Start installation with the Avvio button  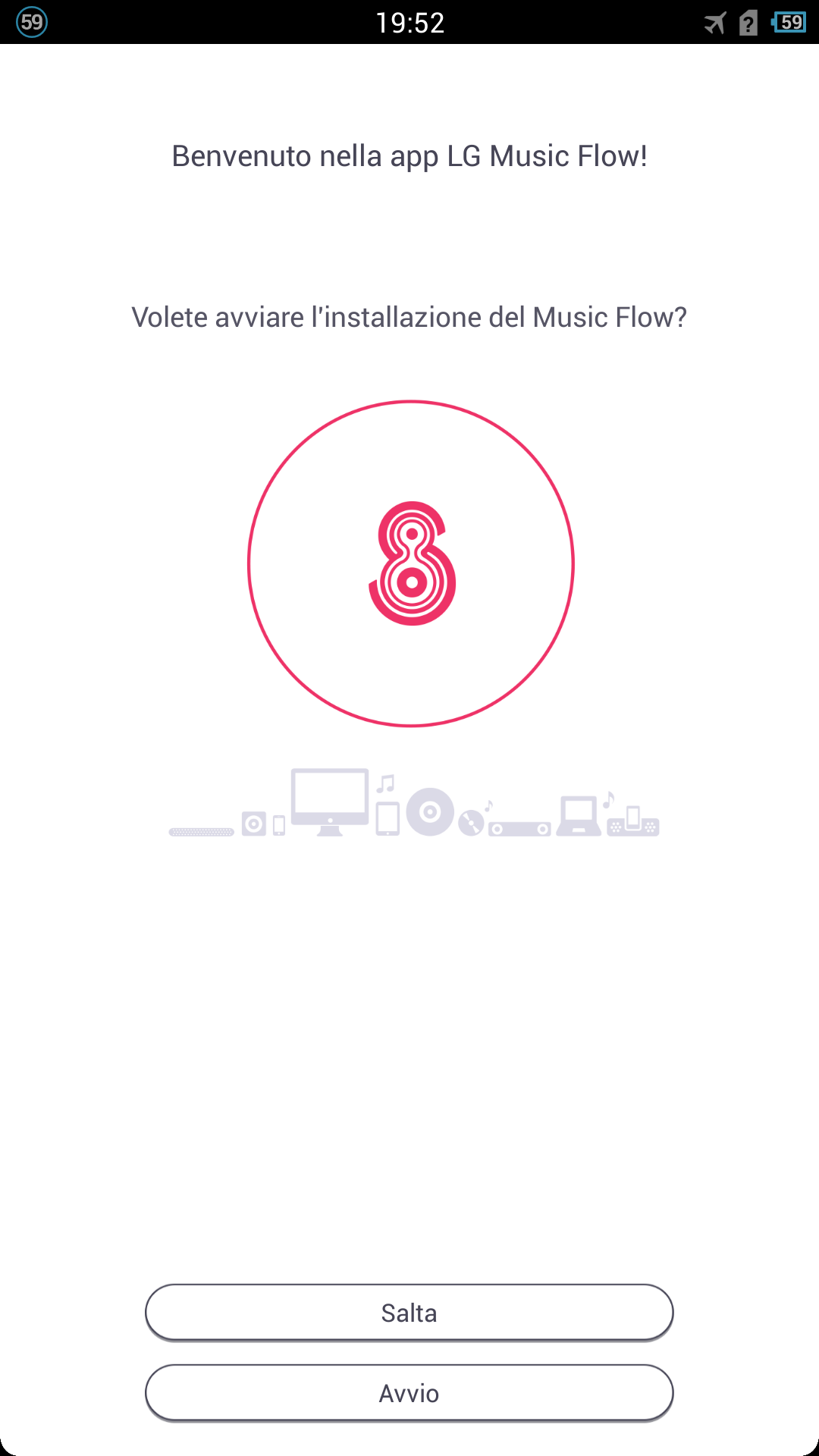coord(409,1392)
